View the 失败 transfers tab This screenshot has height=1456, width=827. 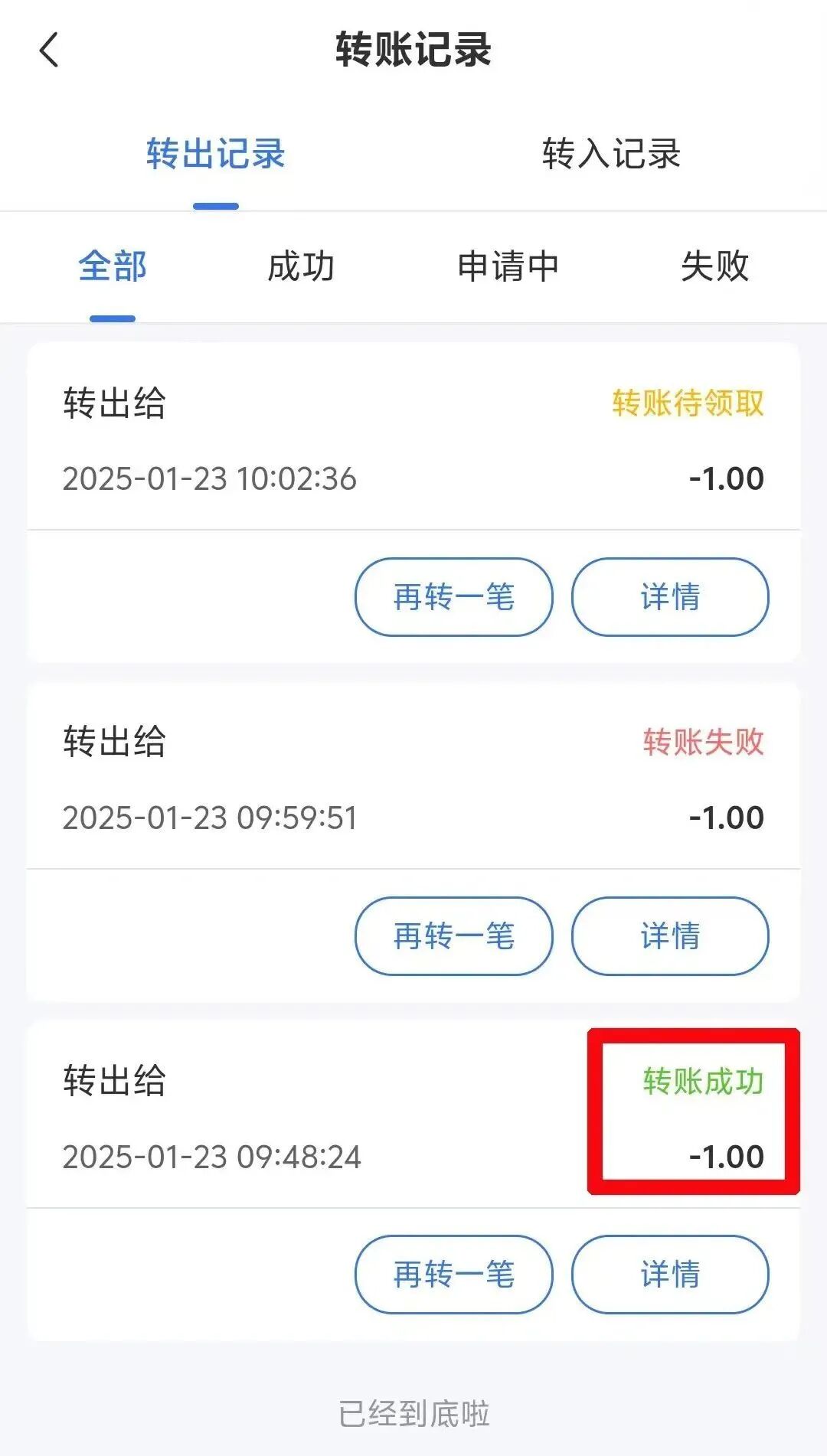click(x=714, y=266)
